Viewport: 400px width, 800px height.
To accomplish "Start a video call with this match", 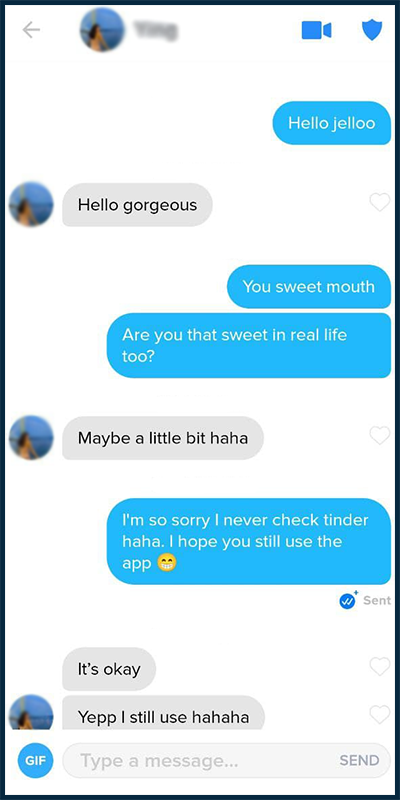I will (x=316, y=30).
